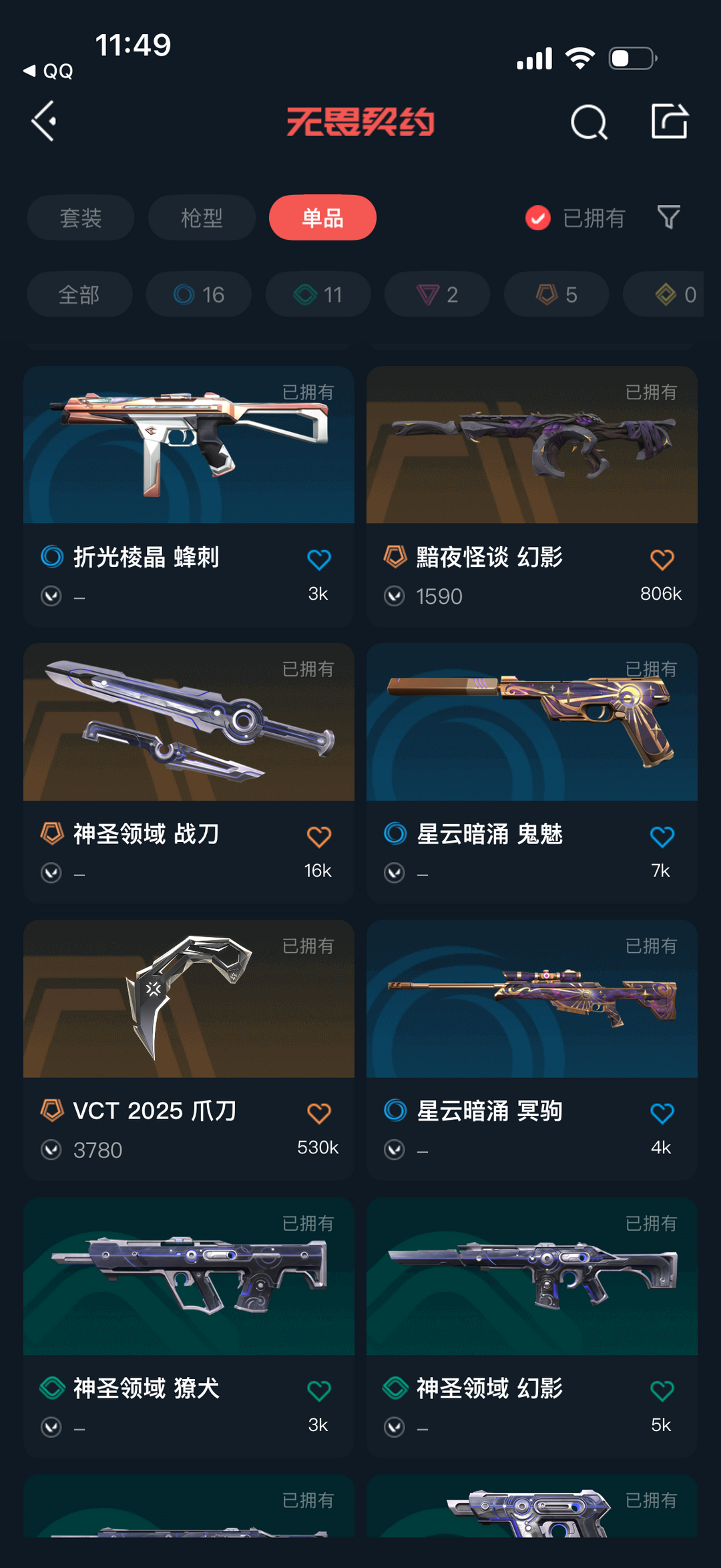Open the search icon
This screenshot has height=1568, width=721.
tap(589, 122)
